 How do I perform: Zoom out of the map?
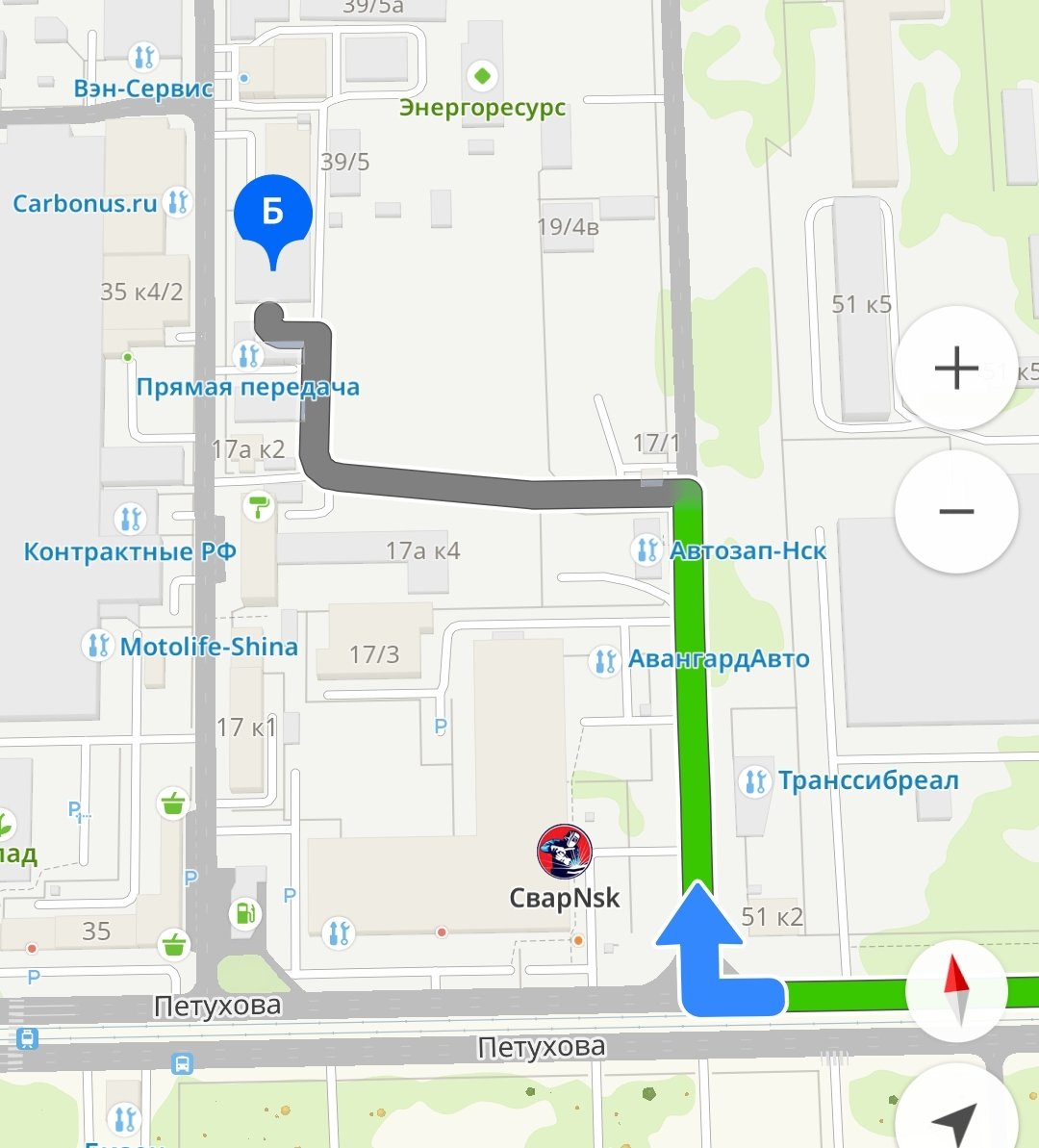coord(955,511)
